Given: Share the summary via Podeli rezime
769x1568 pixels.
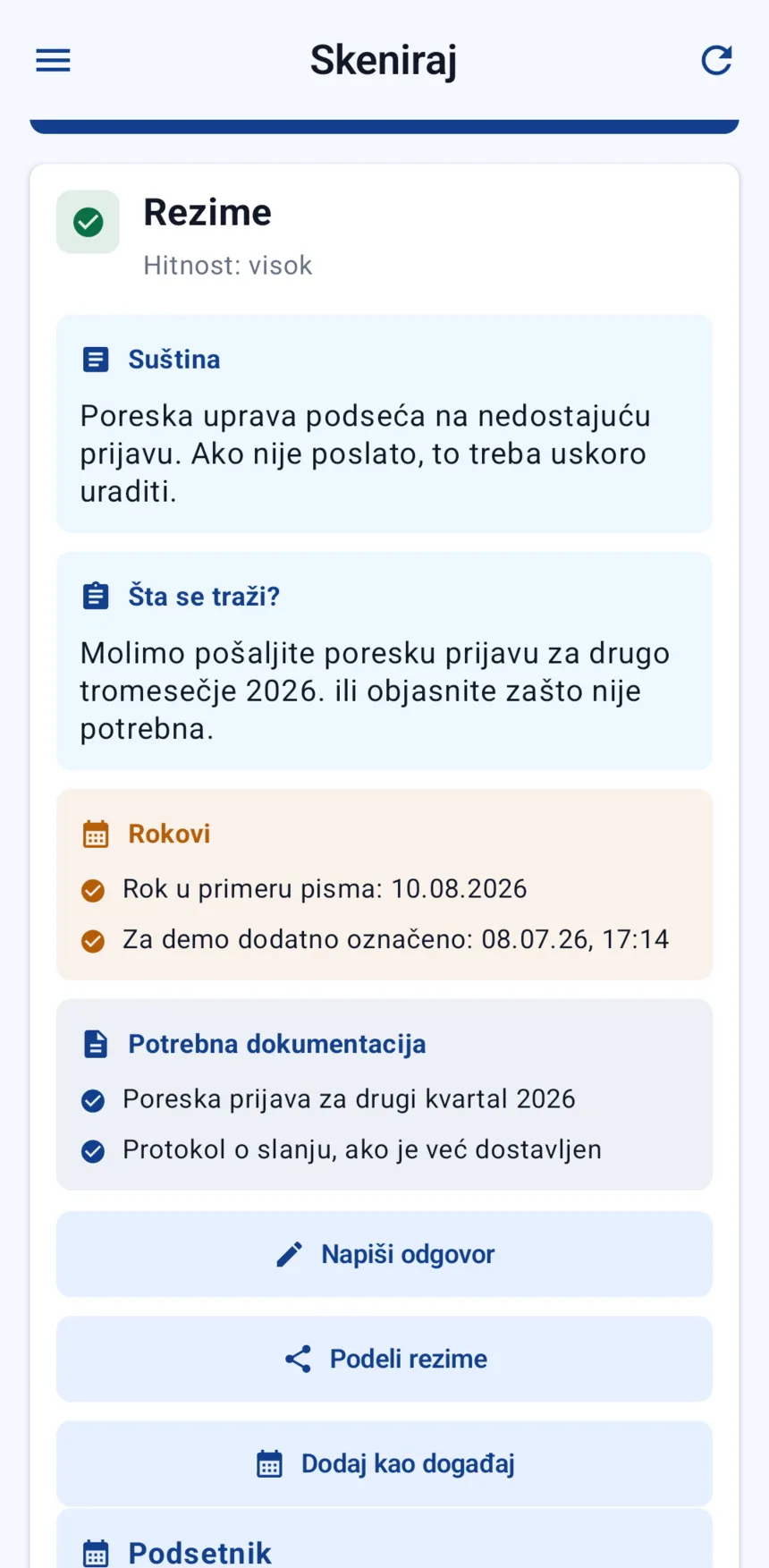Looking at the screenshot, I should [384, 1359].
